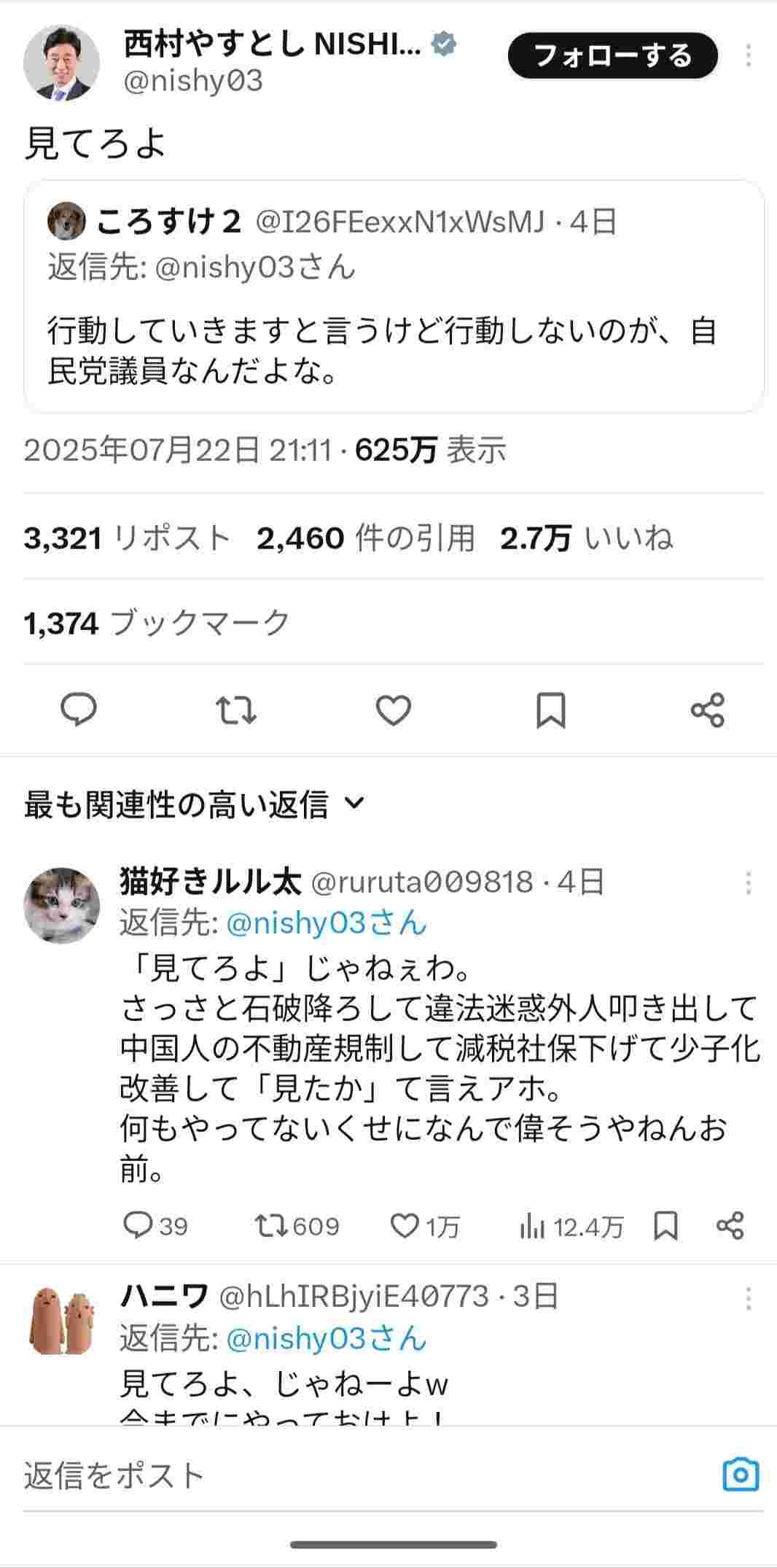Like the main 見てろよ post
This screenshot has height=1568, width=777.
point(394,710)
